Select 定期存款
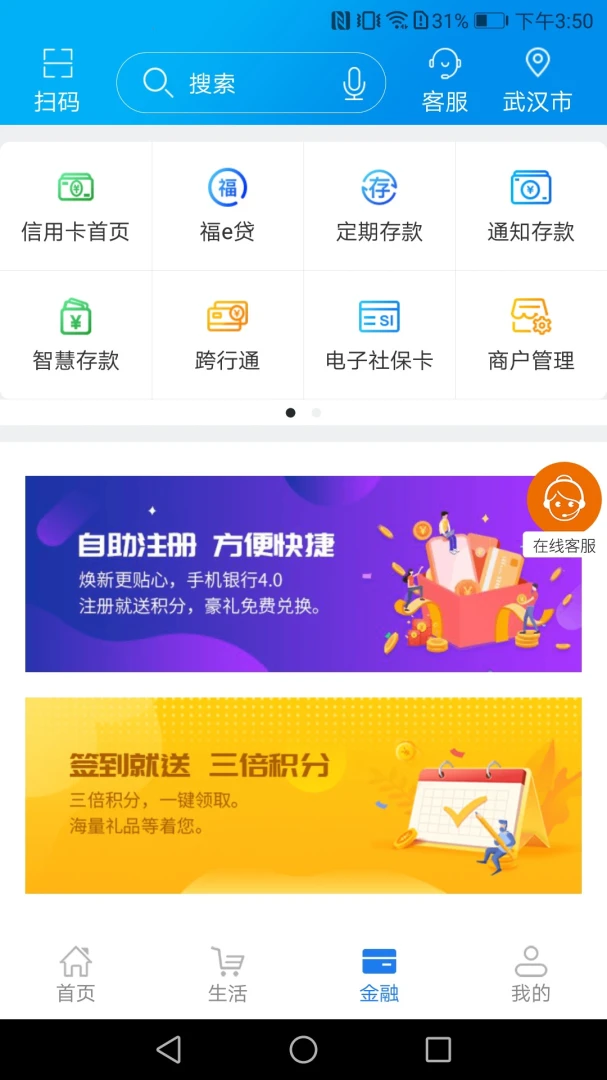607x1080 pixels. (379, 206)
